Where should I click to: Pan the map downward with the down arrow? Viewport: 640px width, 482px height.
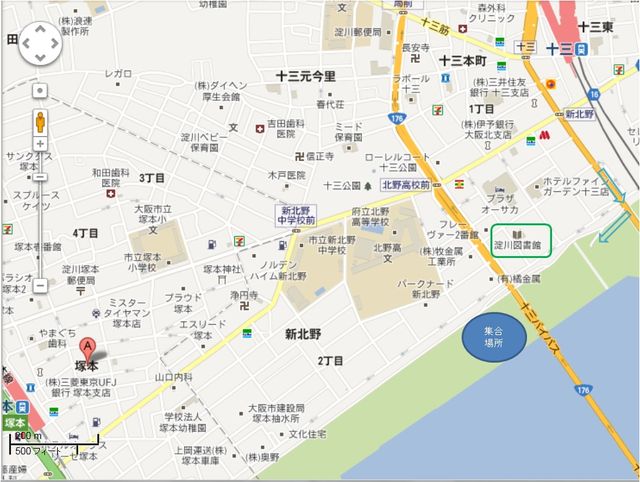(x=41, y=56)
